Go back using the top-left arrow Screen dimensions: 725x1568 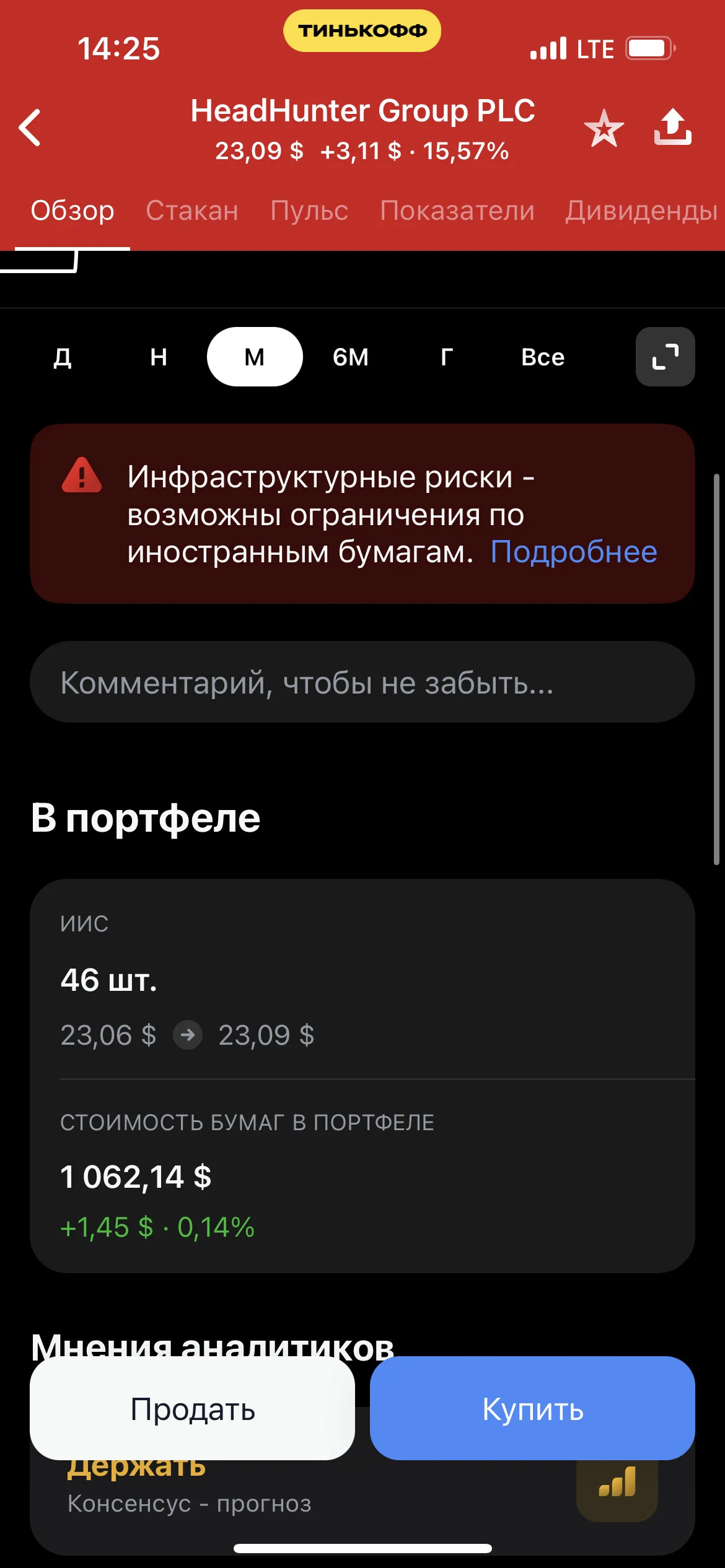(30, 128)
